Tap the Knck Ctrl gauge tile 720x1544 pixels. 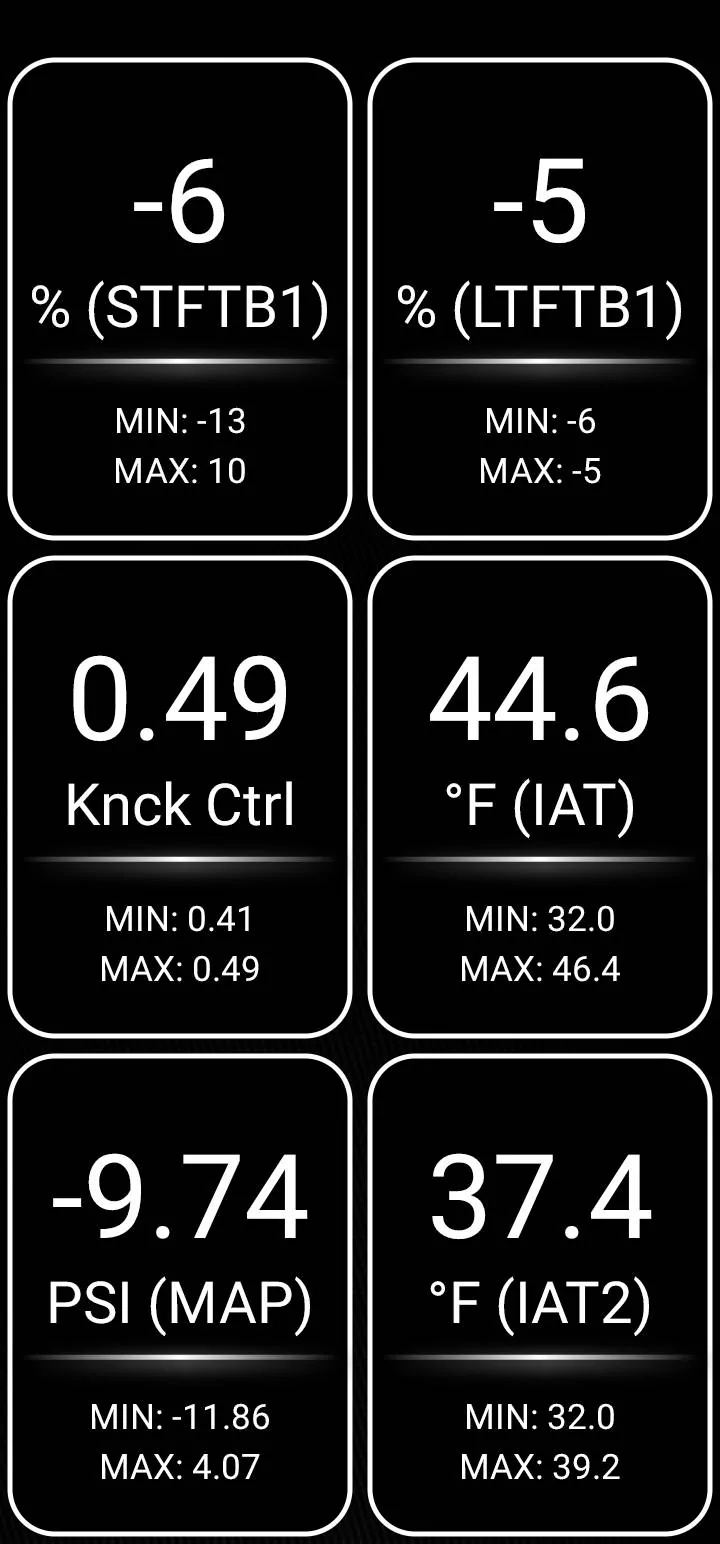pyautogui.click(x=180, y=797)
